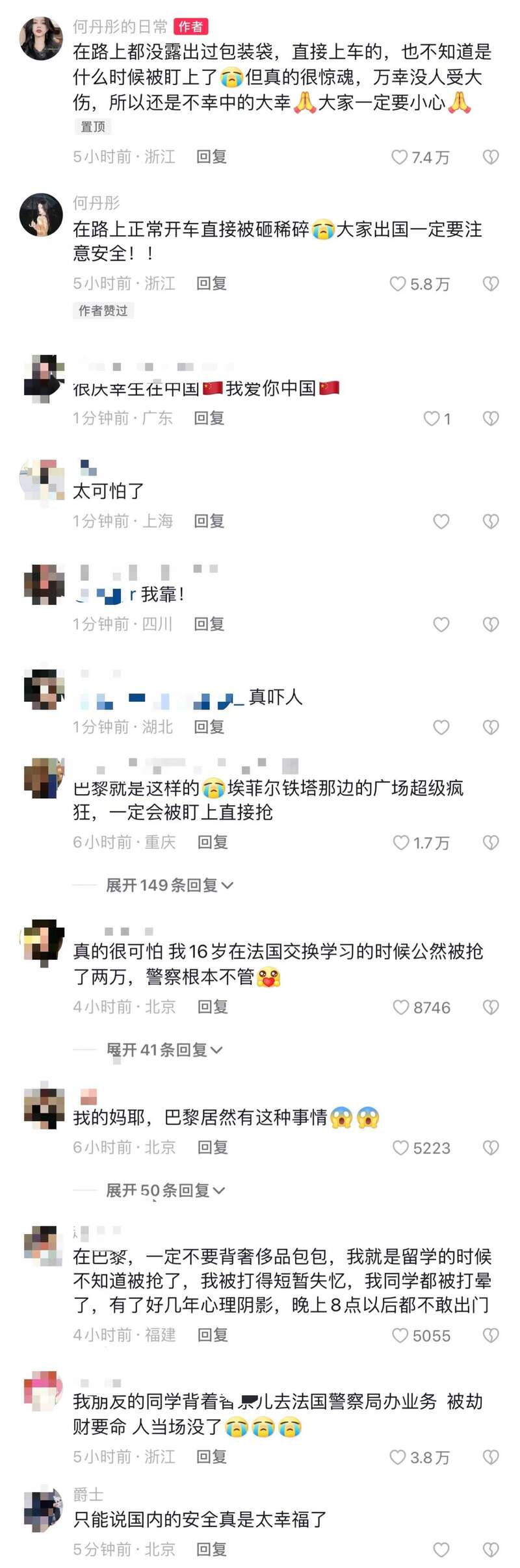Dislike the pinned comment with 7.4万 likes

point(491,157)
